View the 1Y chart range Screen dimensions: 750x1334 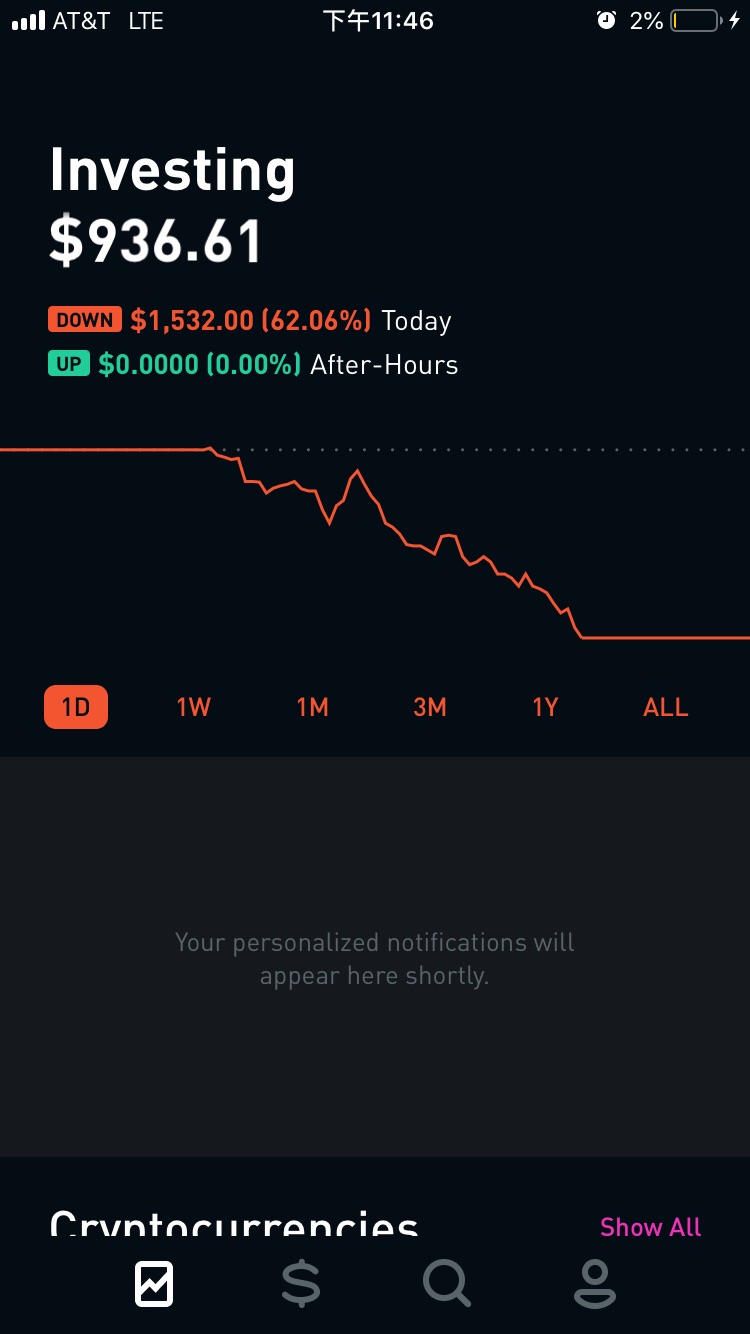click(x=545, y=707)
